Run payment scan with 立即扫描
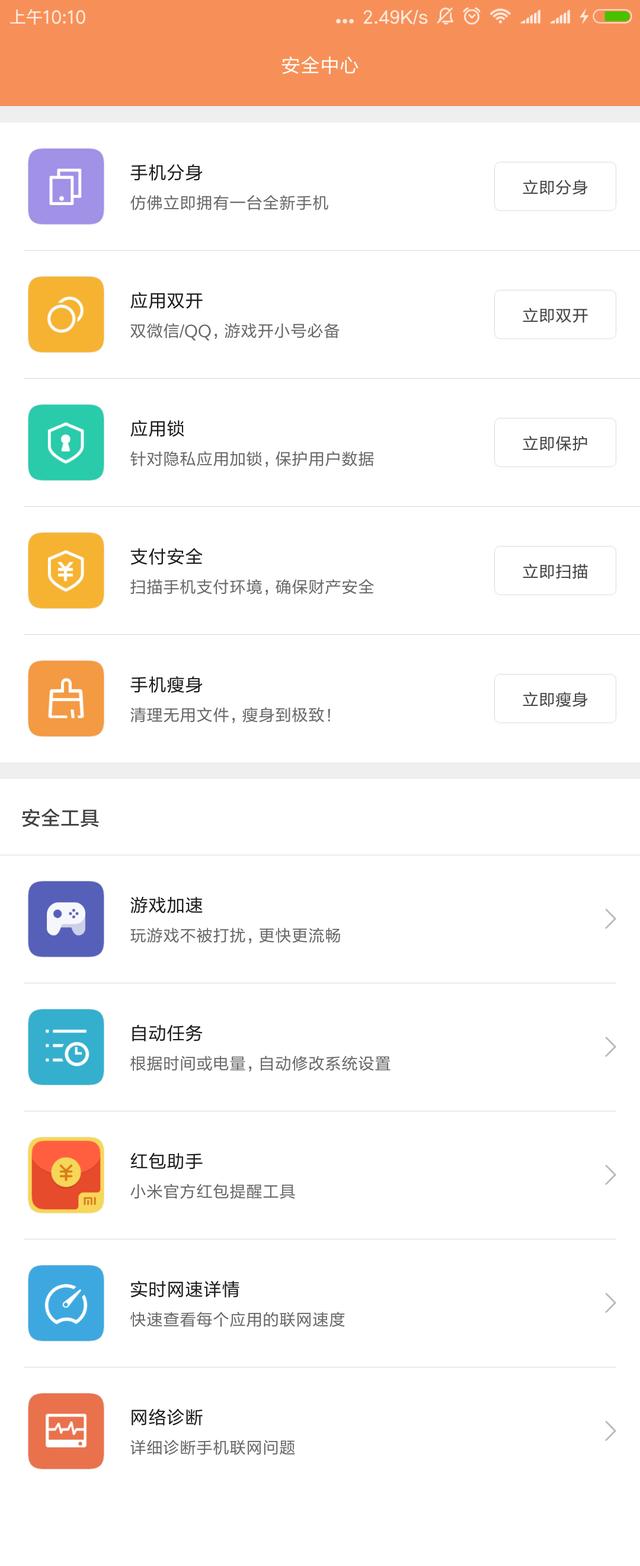640x1566 pixels. tap(554, 571)
